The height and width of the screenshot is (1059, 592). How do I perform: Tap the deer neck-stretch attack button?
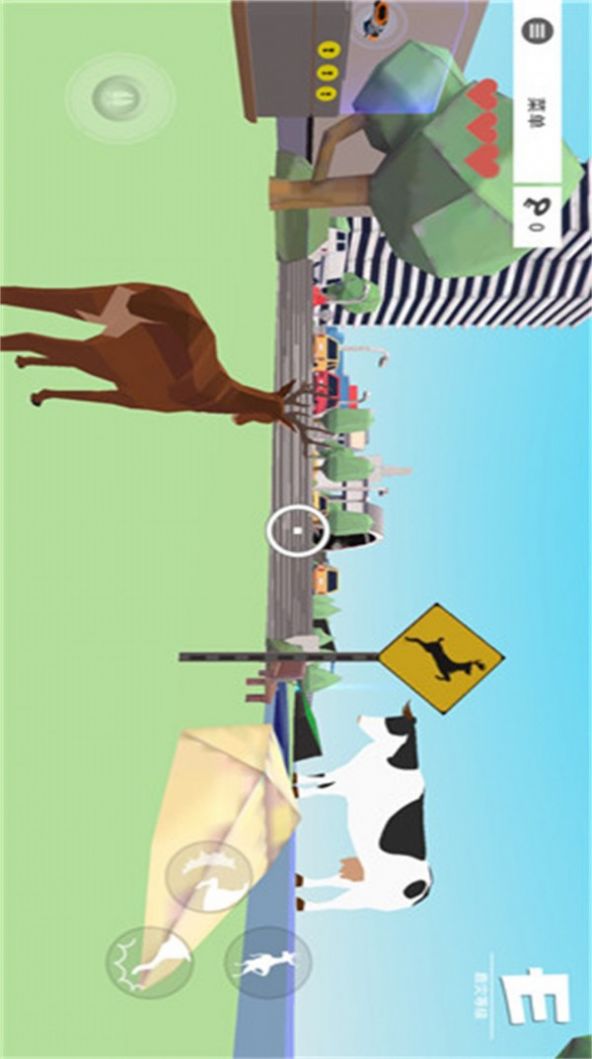pos(150,962)
